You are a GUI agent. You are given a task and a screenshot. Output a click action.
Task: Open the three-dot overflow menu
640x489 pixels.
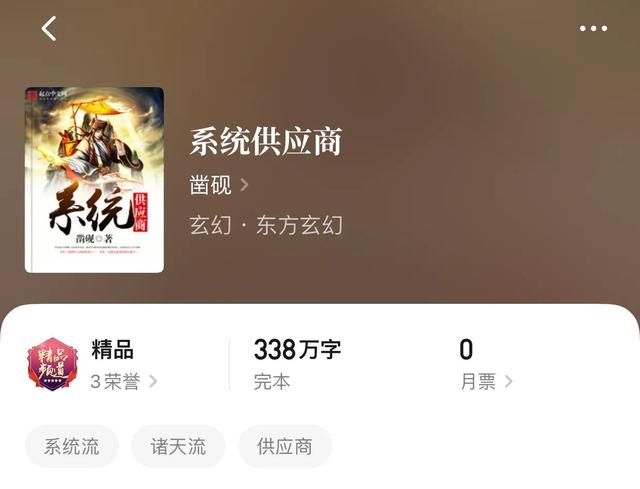click(x=593, y=29)
